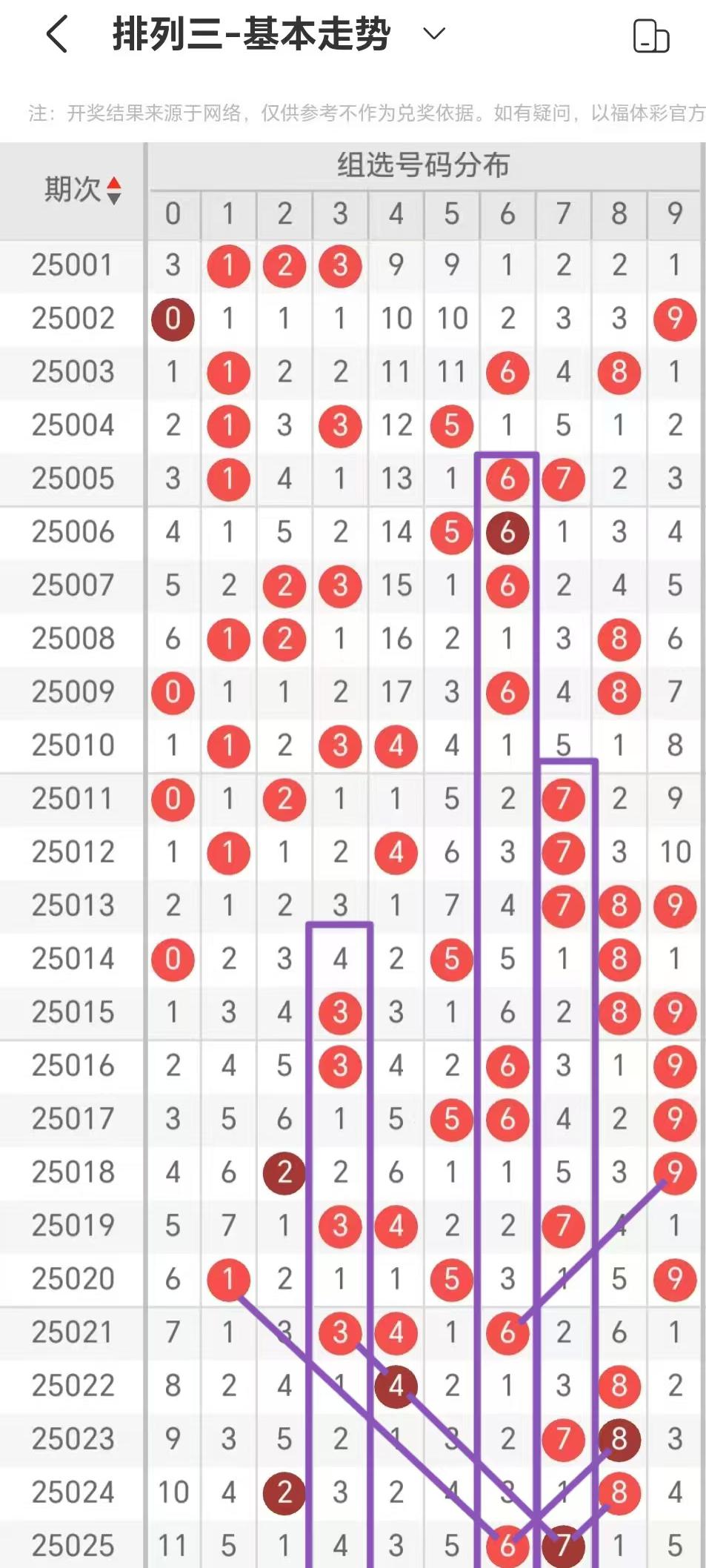This screenshot has width=706, height=1568.
Task: Toggle sort order of the 期次 column
Action: click(113, 190)
